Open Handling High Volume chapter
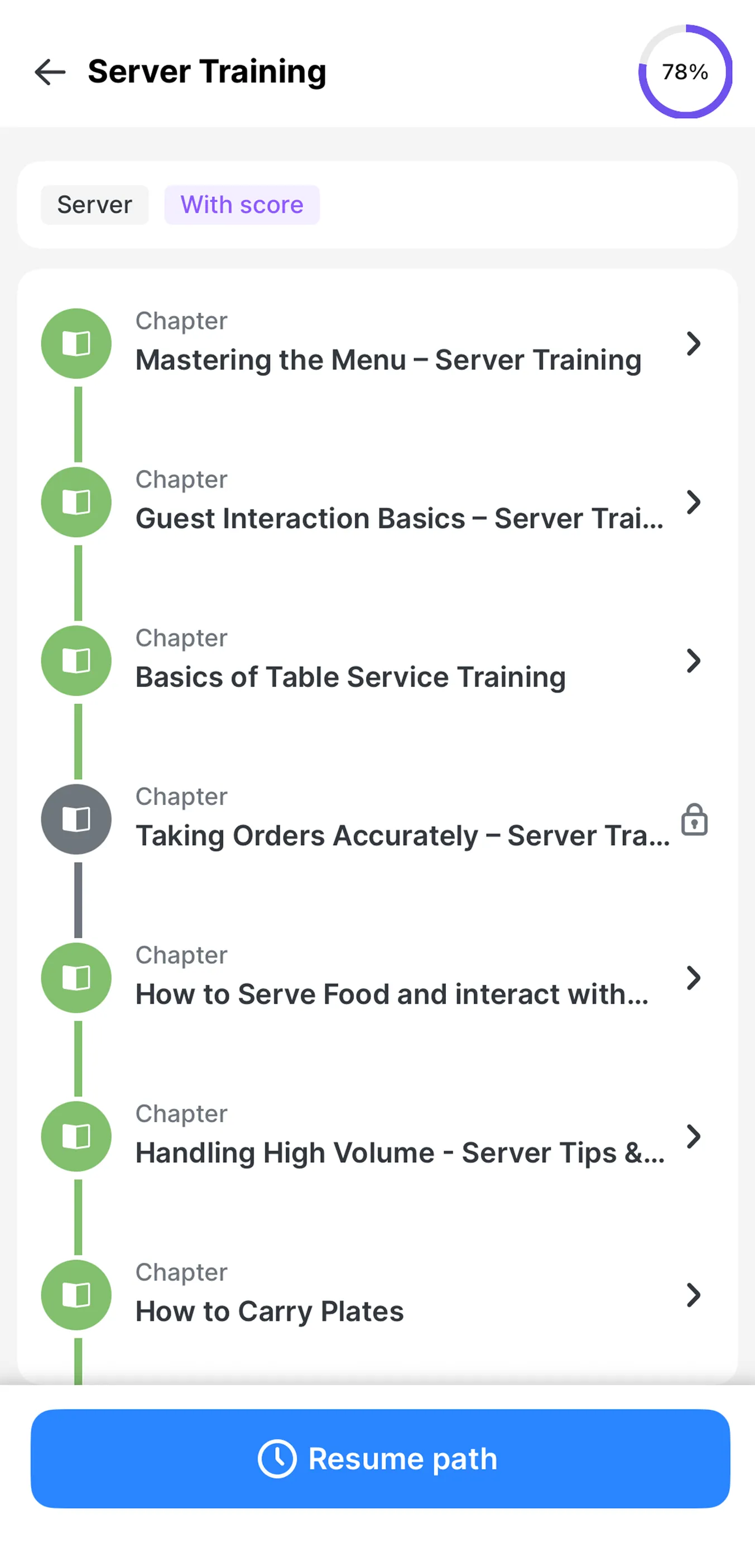 [377, 1136]
